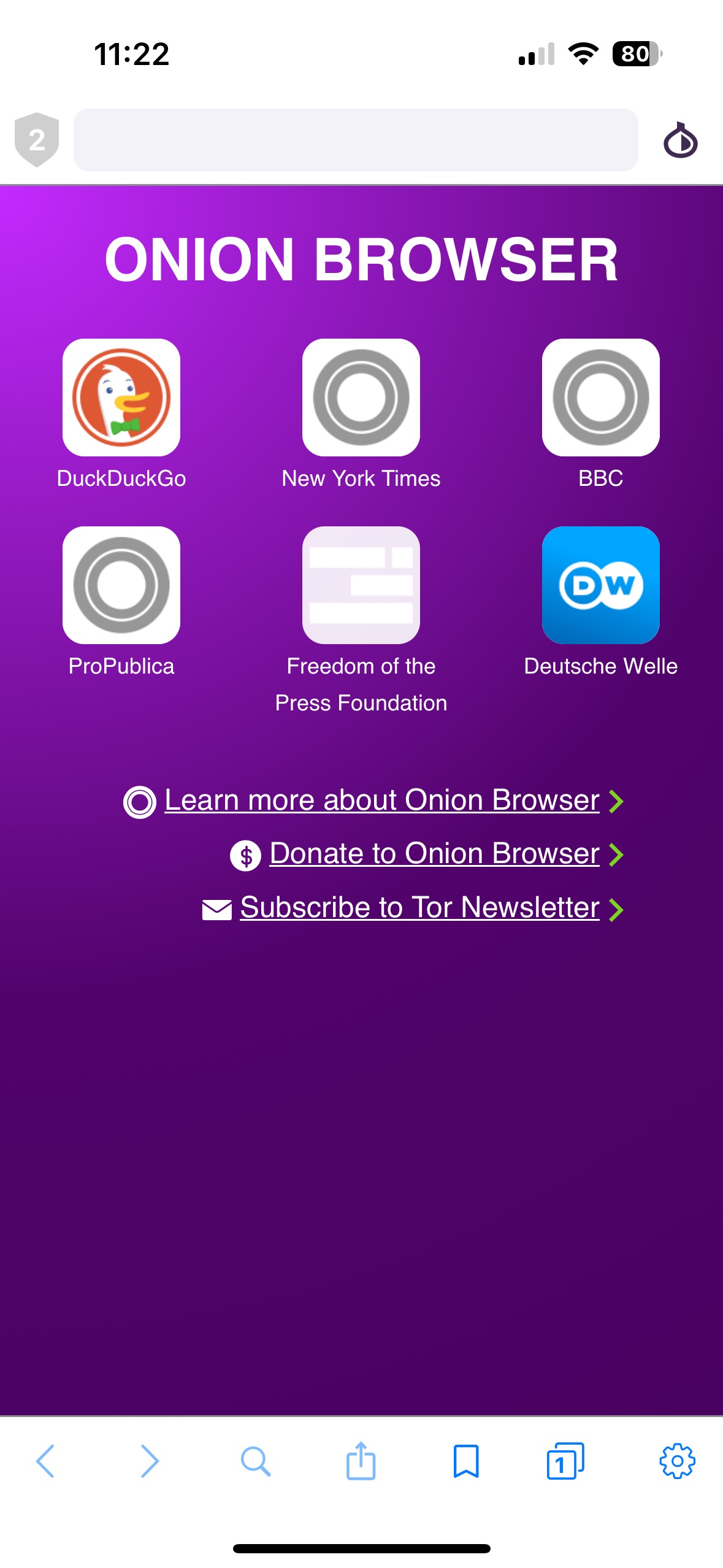Open the Subscribe to Tor Newsletter link
The width and height of the screenshot is (723, 1568).
[x=419, y=908]
